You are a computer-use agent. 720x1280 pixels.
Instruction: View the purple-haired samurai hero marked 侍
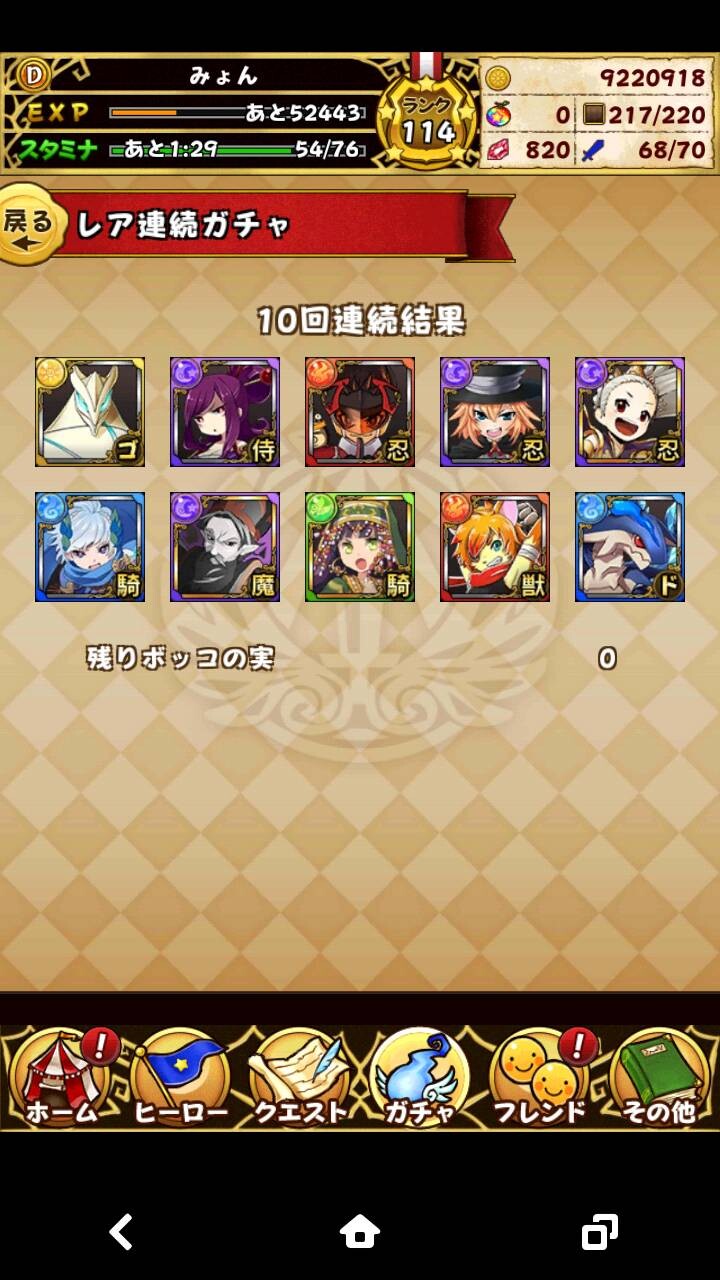225,412
